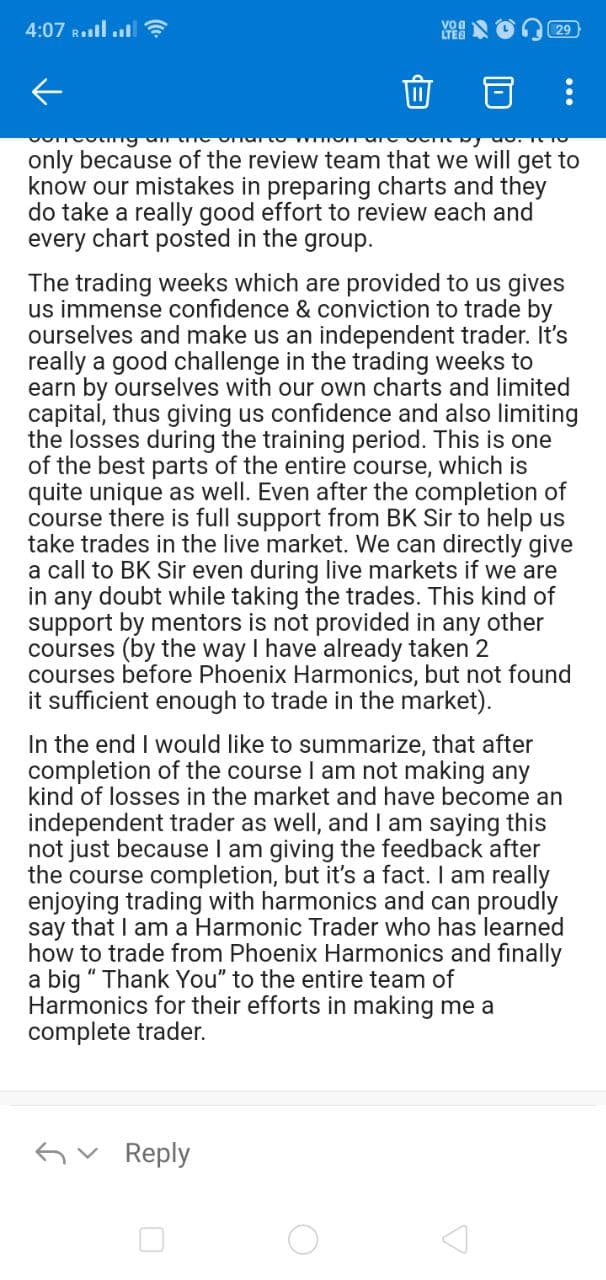Image resolution: width=606 pixels, height=1280 pixels.
Task: Open the three-dot overflow menu
Action: pos(569,94)
